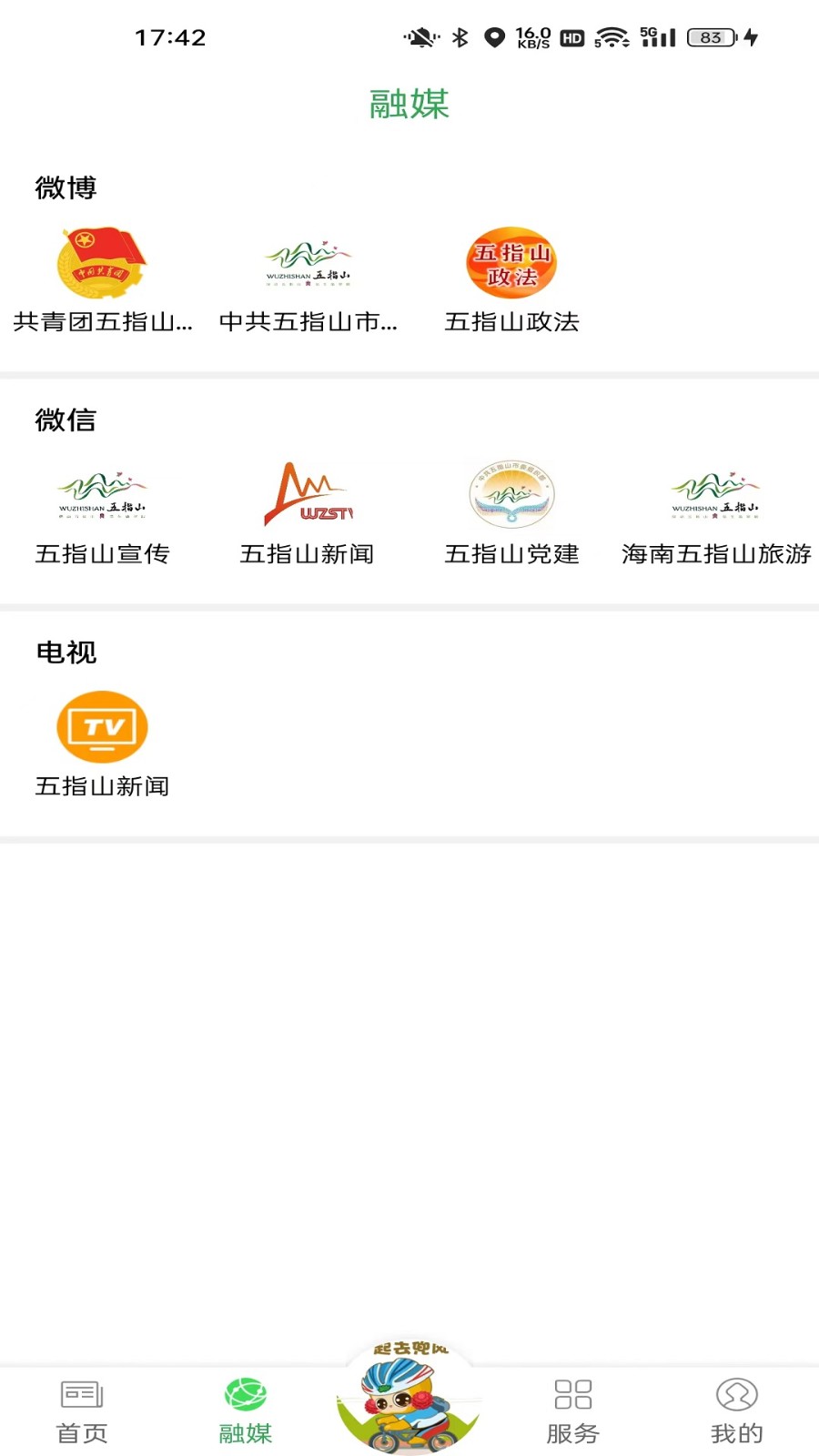The height and width of the screenshot is (1456, 819).
Task: Open the orange TV icon for 五指山新闻
Action: point(104,726)
